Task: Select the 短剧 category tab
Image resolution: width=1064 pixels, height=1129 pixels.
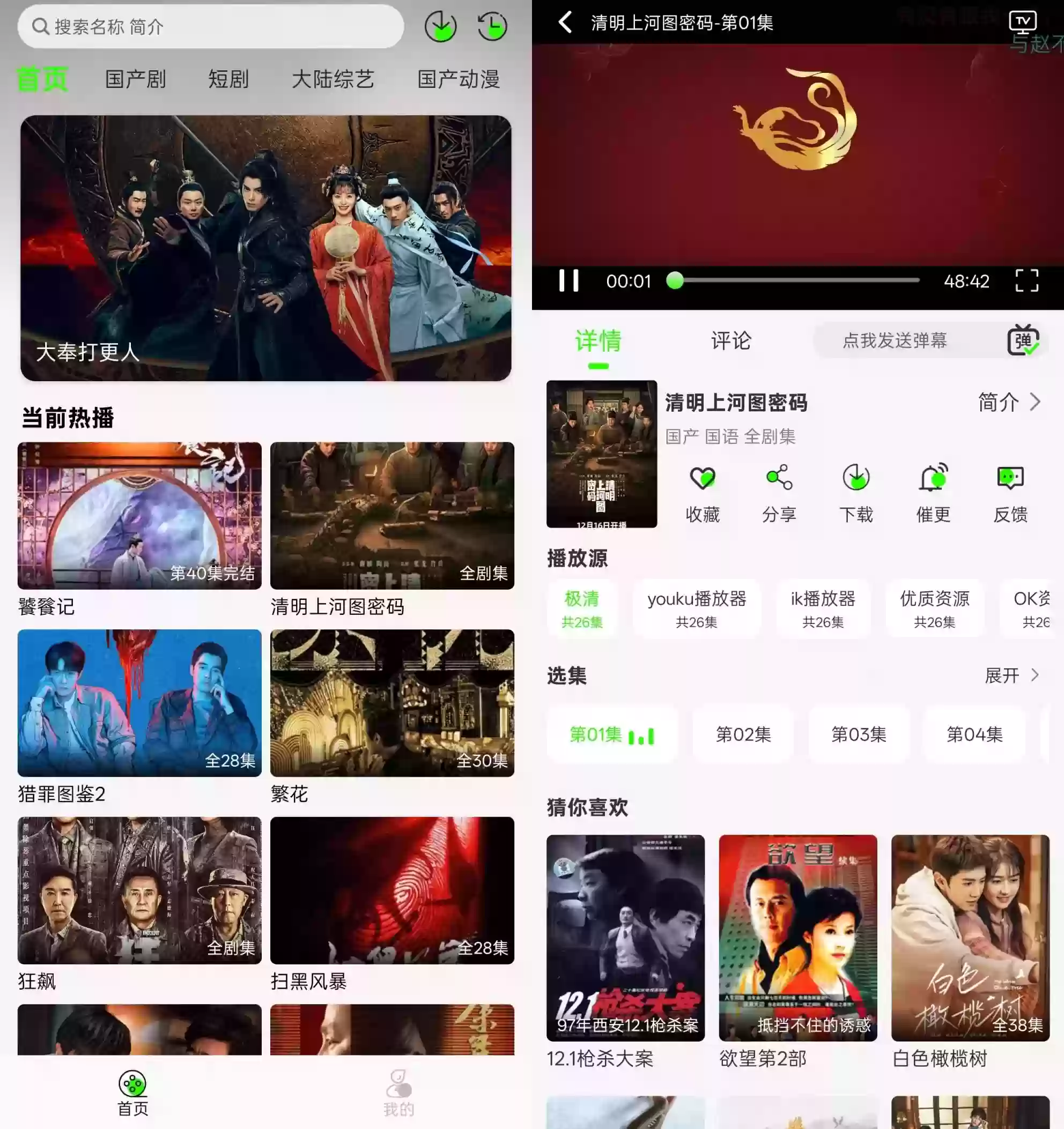Action: click(x=228, y=79)
